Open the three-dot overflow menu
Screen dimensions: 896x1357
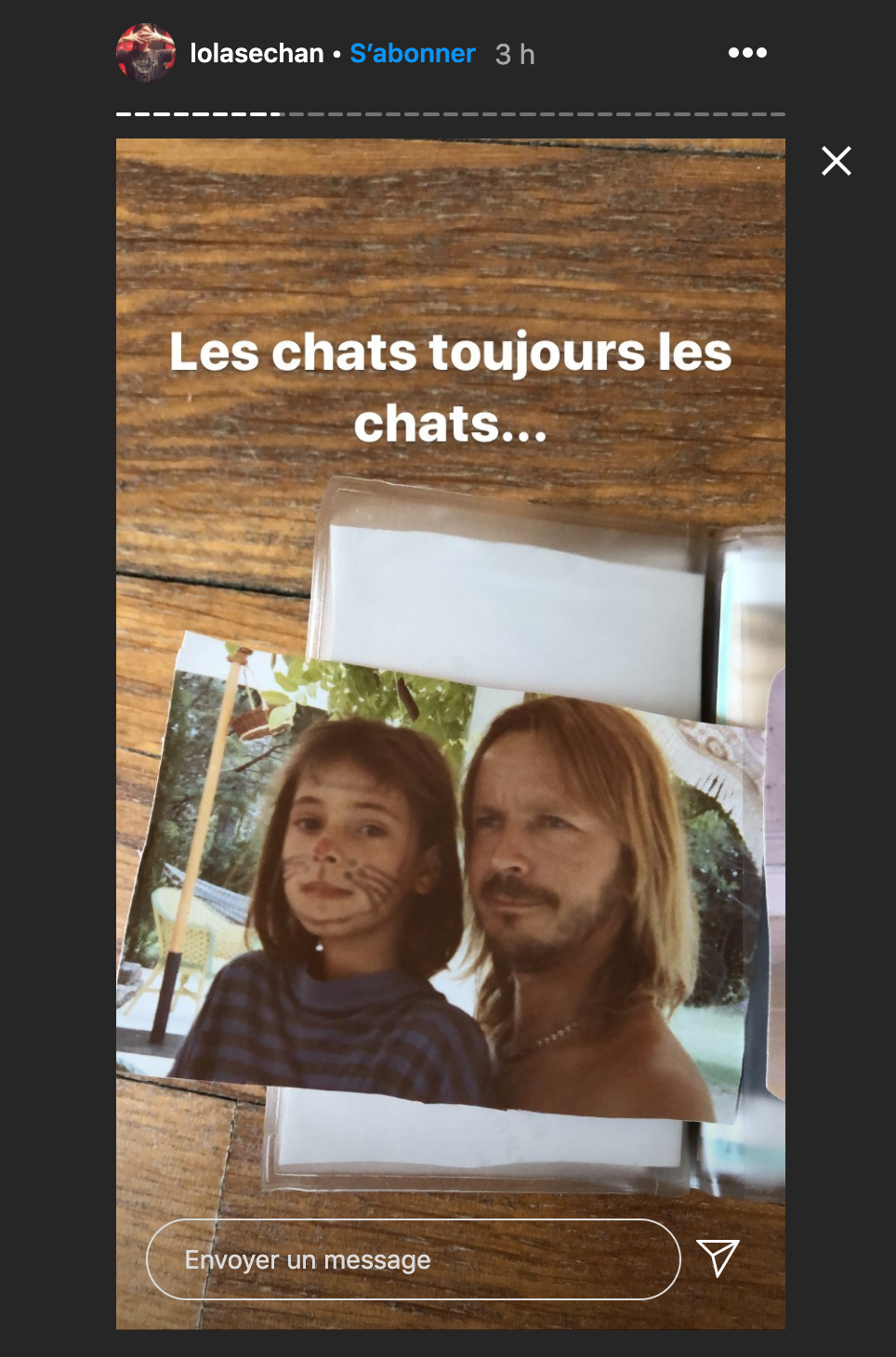tap(747, 53)
